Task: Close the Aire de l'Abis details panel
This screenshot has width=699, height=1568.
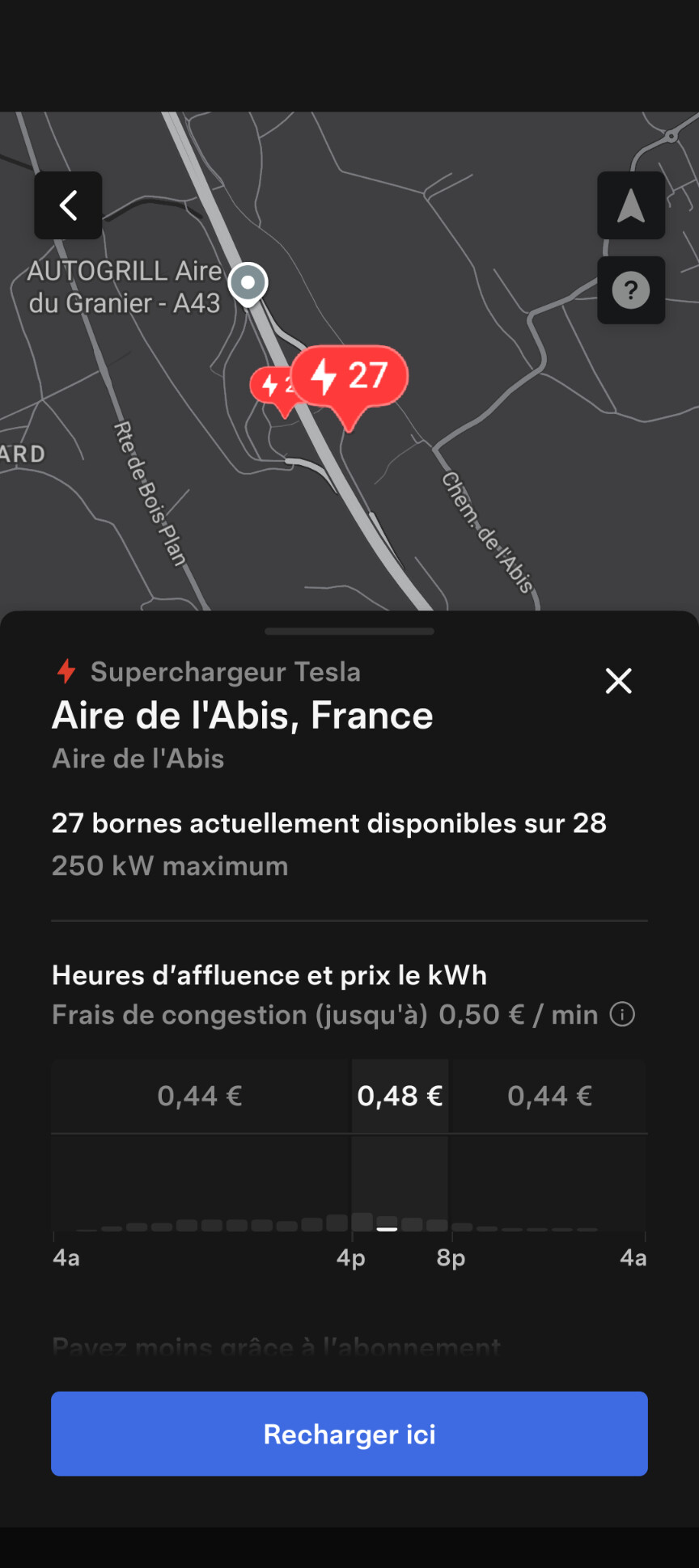Action: [619, 681]
